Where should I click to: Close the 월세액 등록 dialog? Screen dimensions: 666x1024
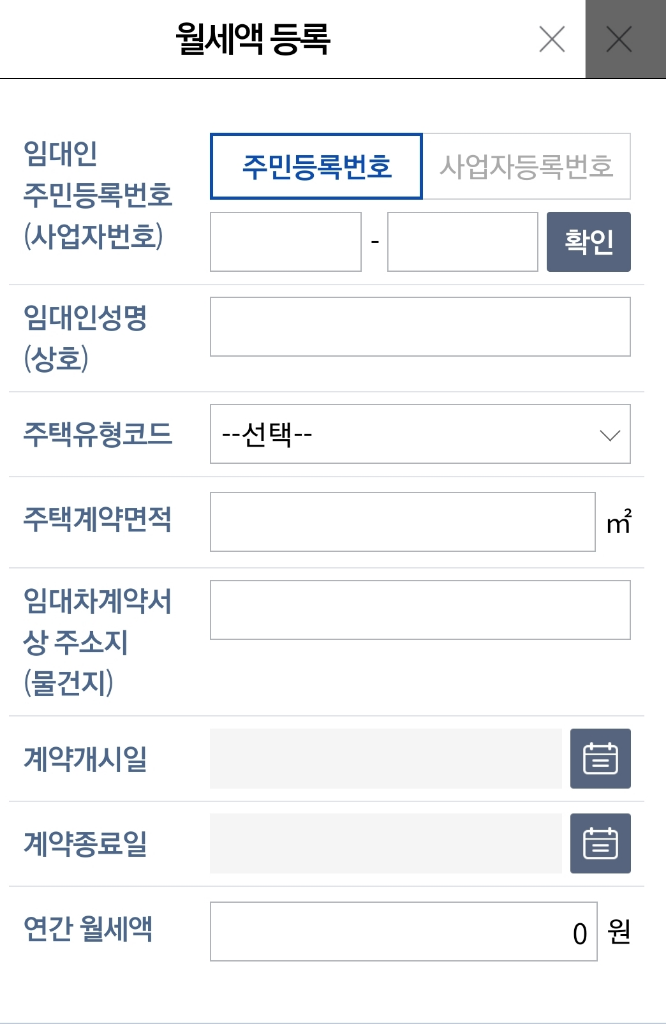point(552,39)
